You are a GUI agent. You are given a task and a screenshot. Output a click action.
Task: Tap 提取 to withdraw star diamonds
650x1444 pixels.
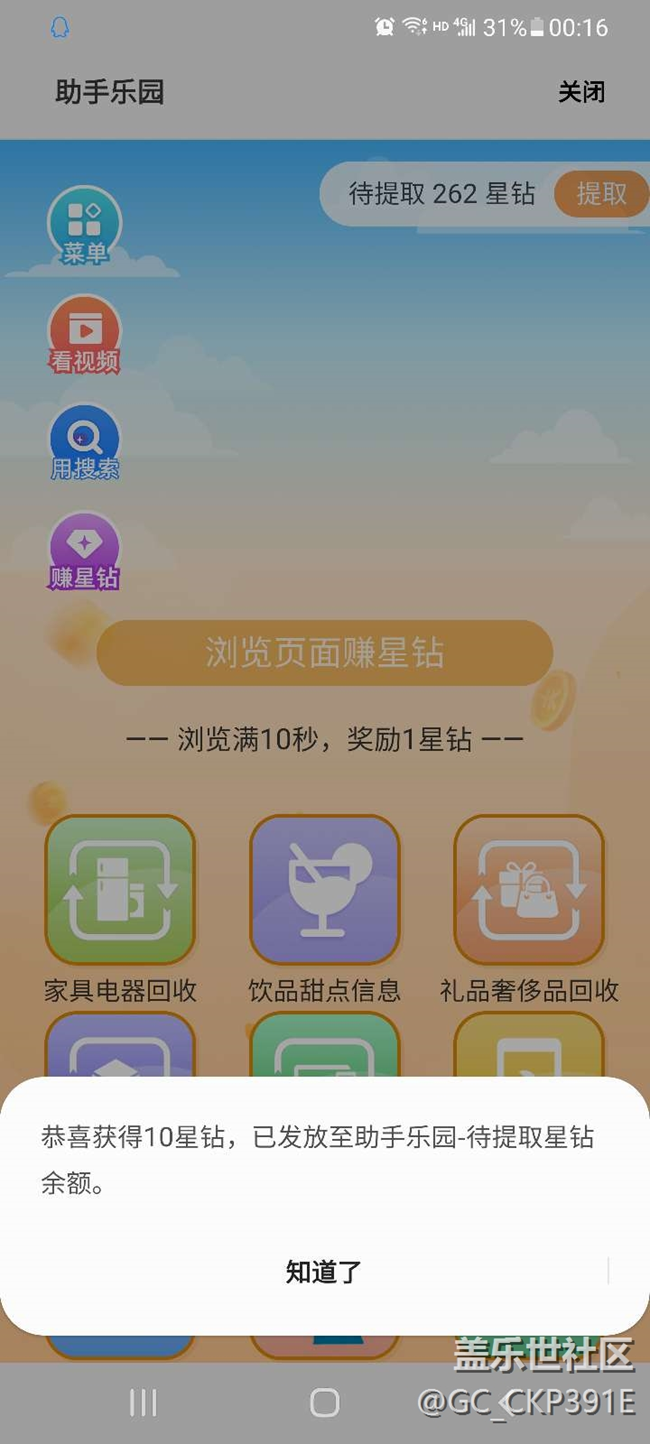click(601, 193)
